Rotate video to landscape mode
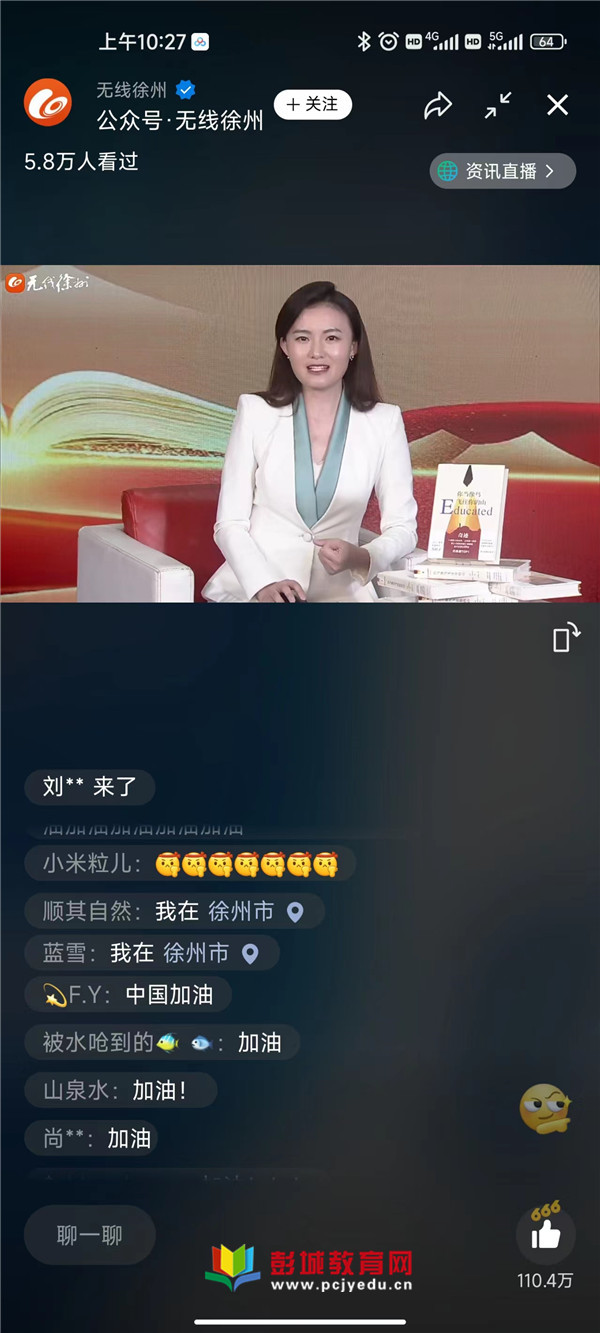 566,637
